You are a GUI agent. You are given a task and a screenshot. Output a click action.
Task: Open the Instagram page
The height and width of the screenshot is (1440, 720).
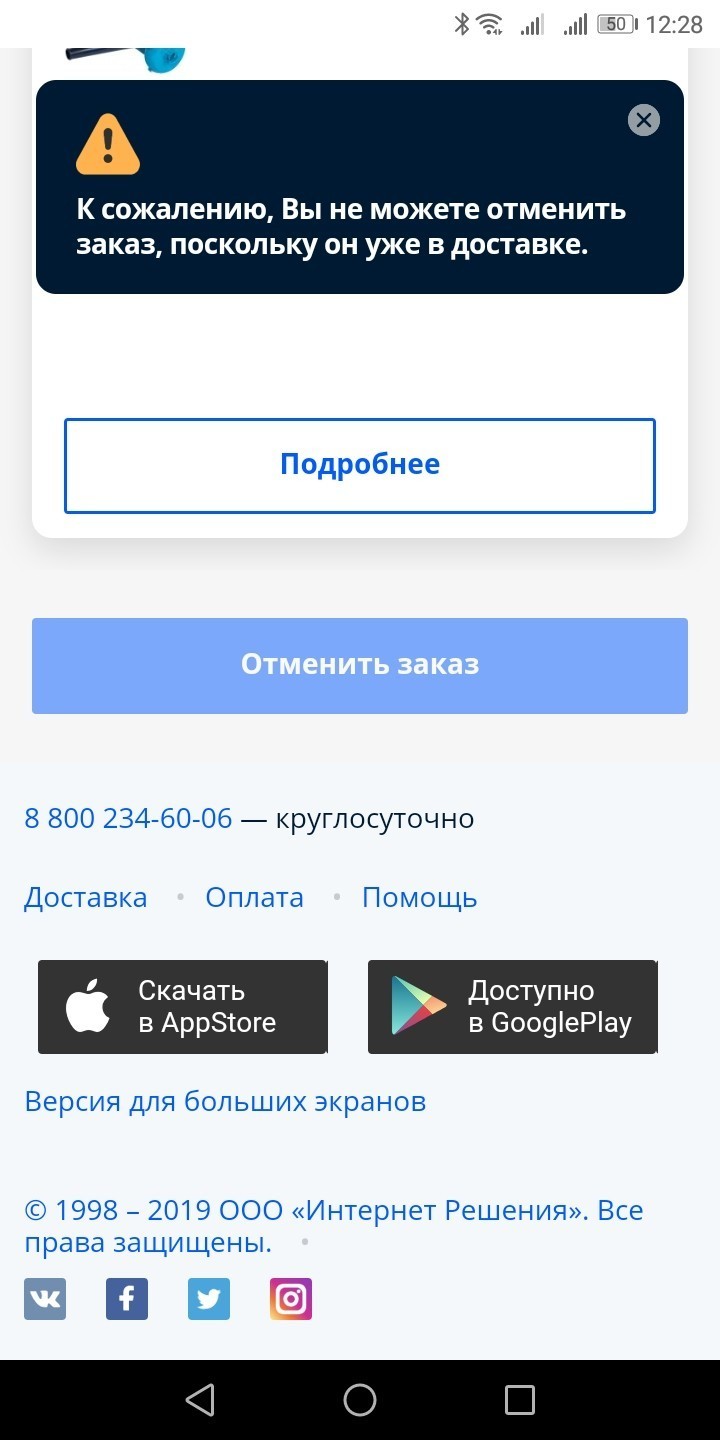291,1299
